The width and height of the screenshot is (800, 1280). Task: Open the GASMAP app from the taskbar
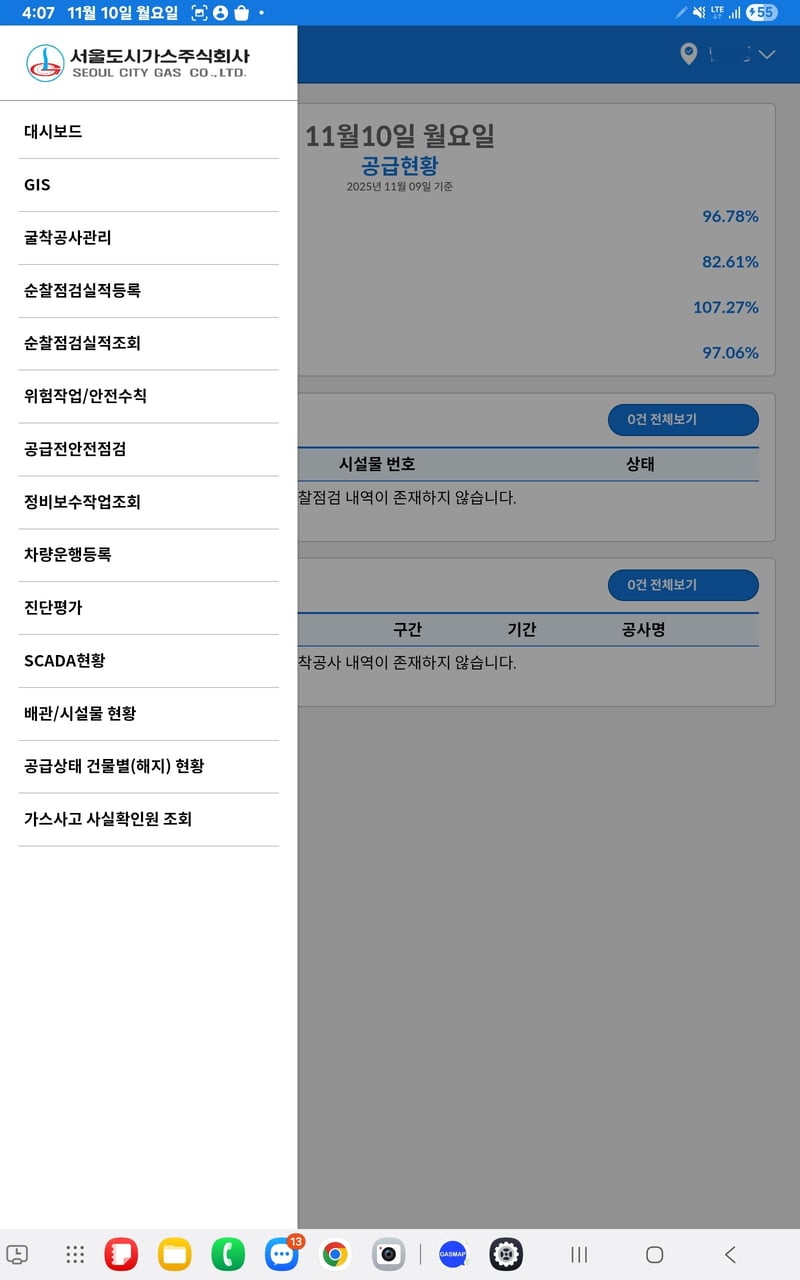click(453, 1253)
